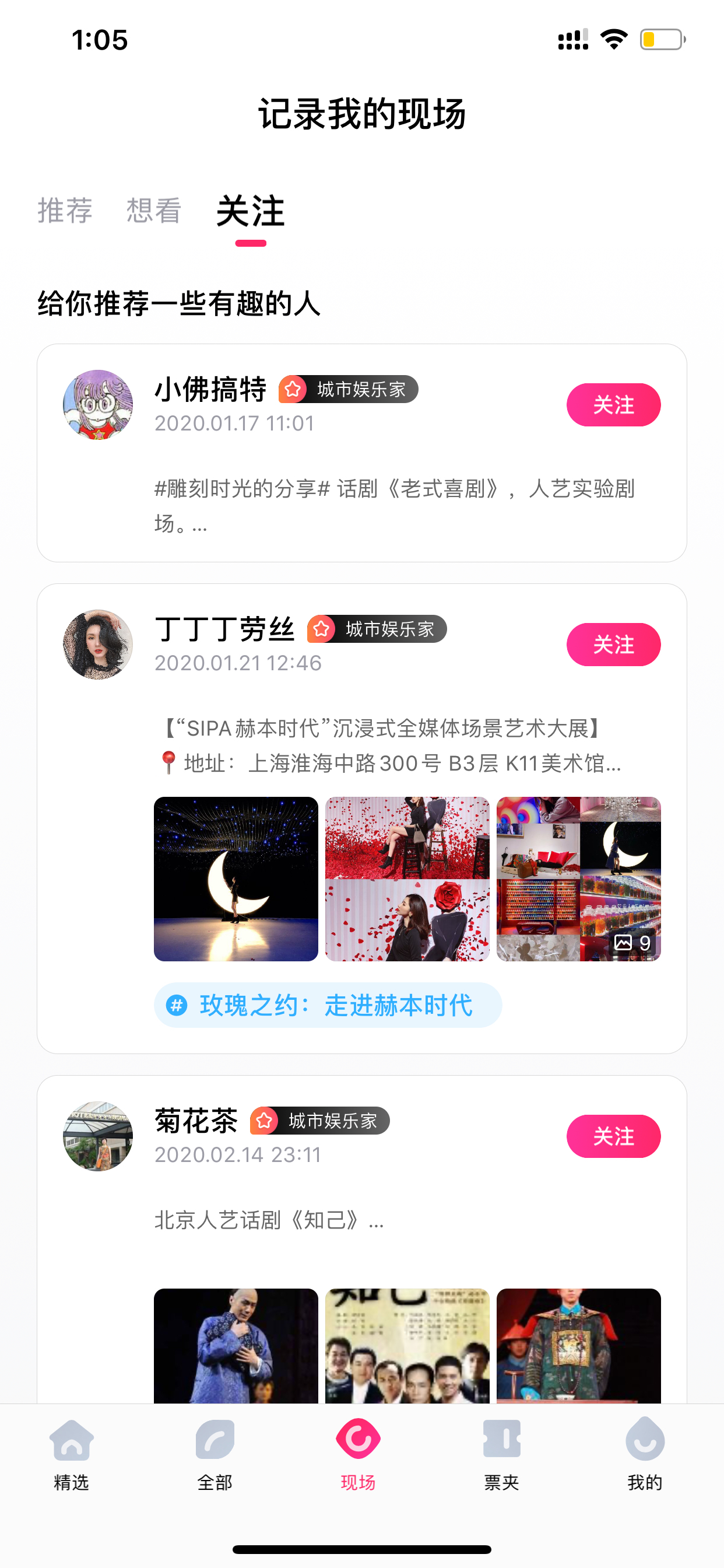Open 小佛搞特's profile avatar

98,405
